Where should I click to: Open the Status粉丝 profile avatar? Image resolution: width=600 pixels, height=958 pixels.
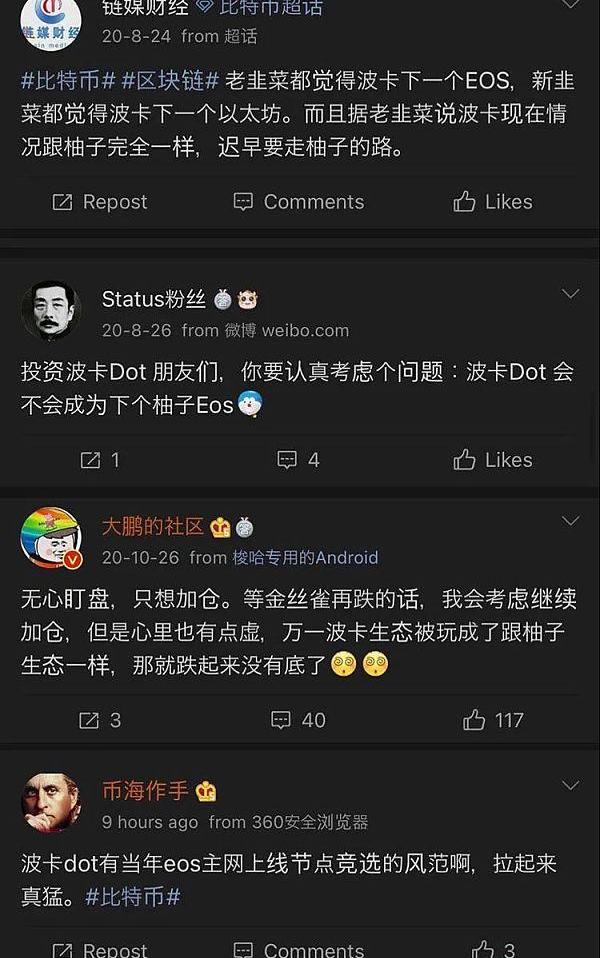51,310
